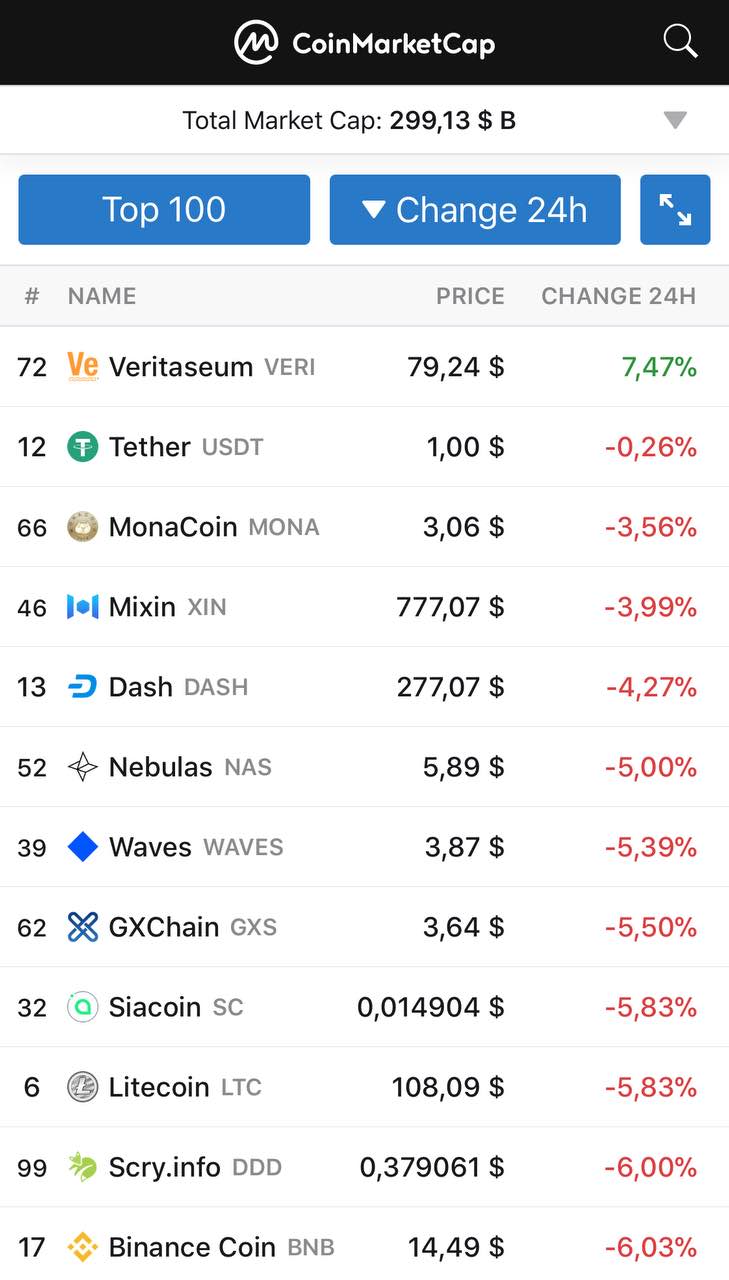Tap the Top 100 button

click(164, 210)
